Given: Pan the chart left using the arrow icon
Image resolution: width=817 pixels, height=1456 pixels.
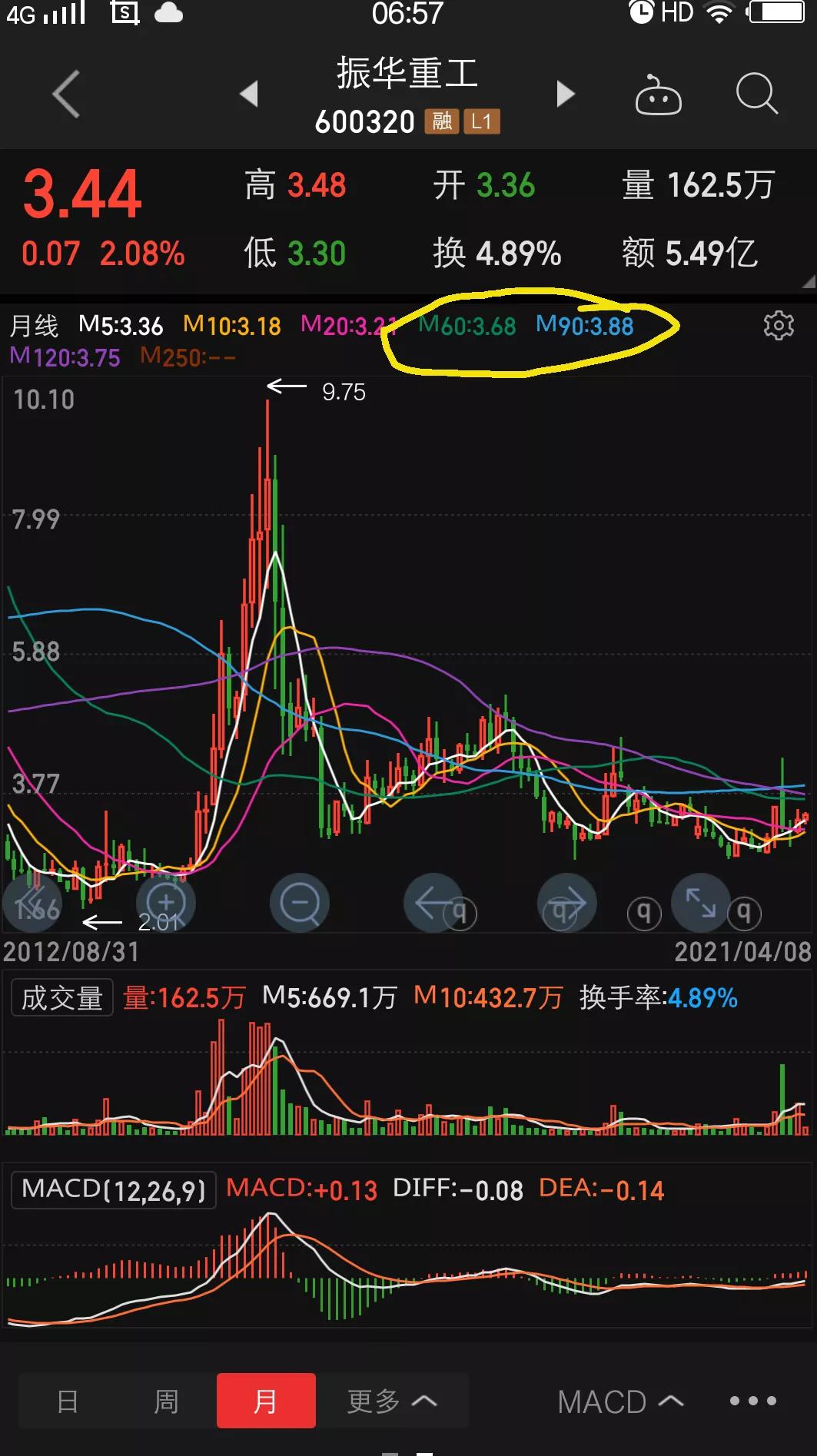Looking at the screenshot, I should point(433,904).
